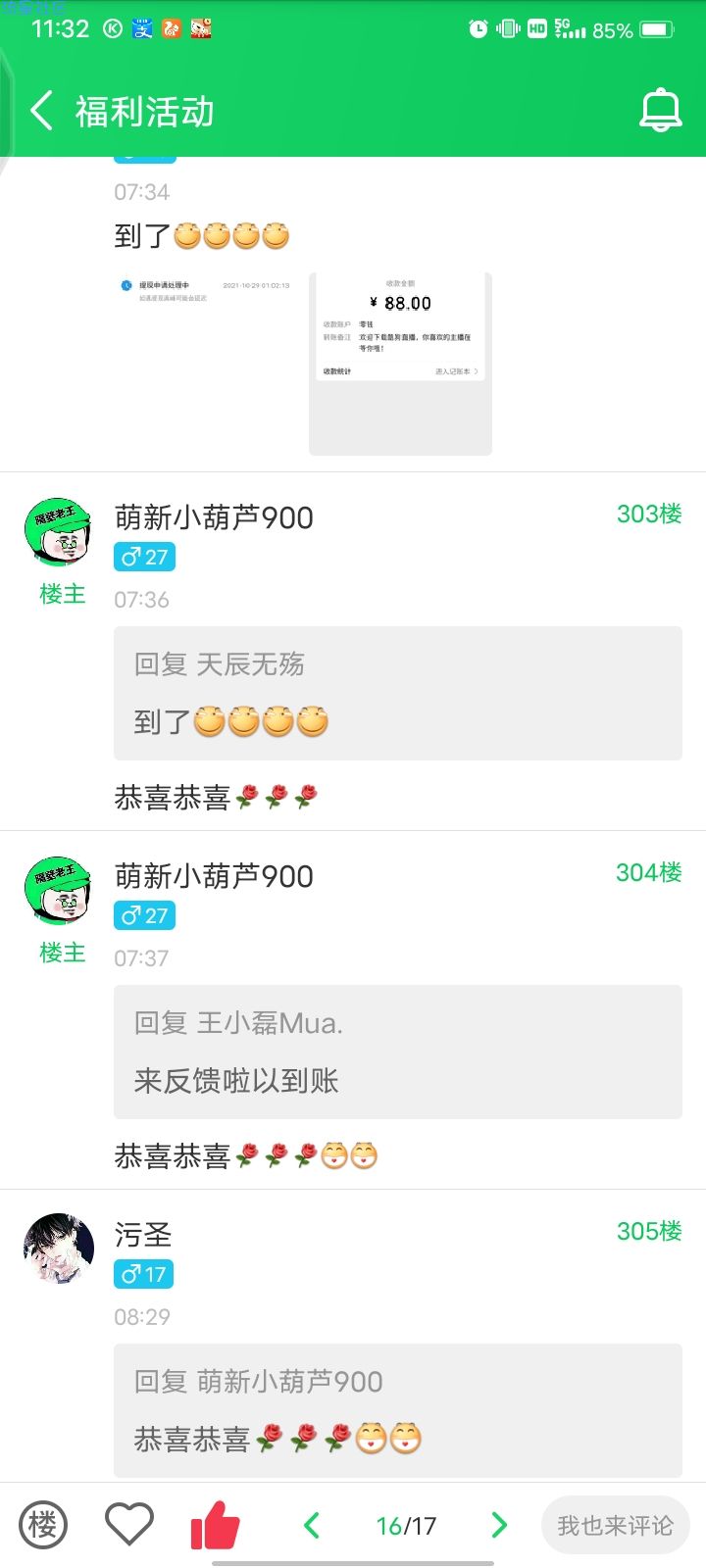Open the notifications bell

point(660,111)
